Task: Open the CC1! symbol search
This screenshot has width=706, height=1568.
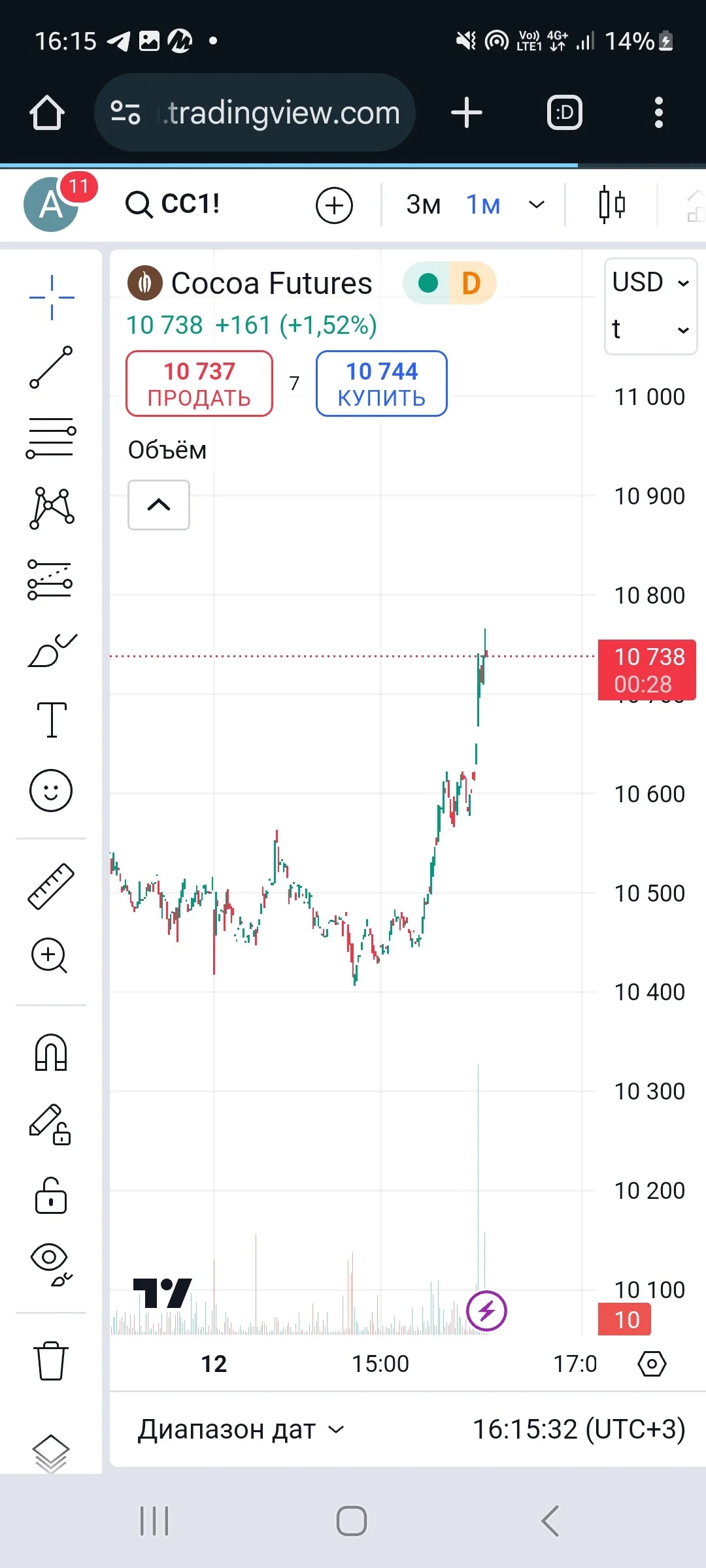Action: coord(173,204)
